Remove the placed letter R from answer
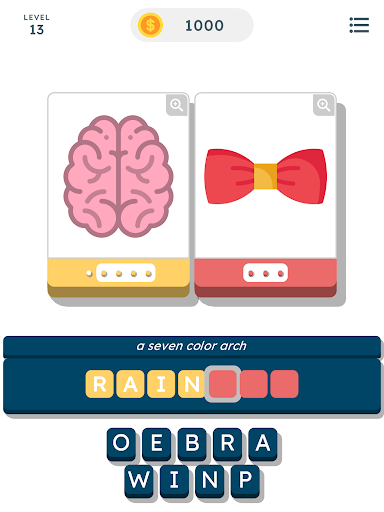The image size is (384, 512). pyautogui.click(x=100, y=384)
